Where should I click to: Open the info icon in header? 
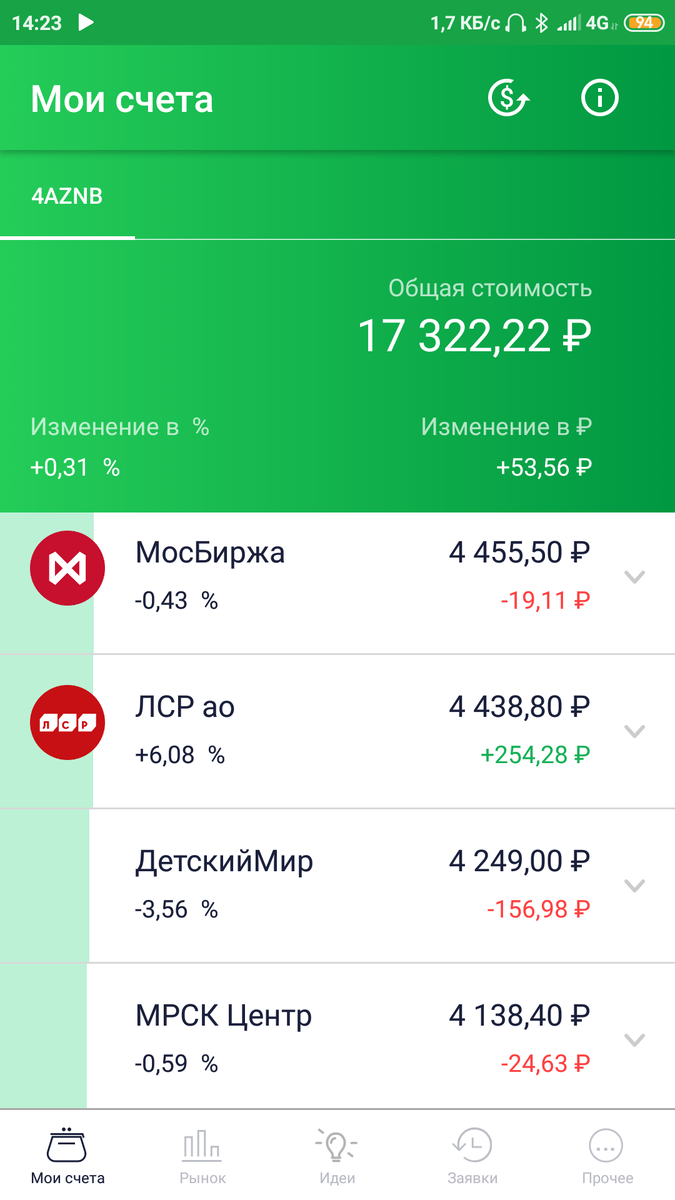pyautogui.click(x=600, y=98)
